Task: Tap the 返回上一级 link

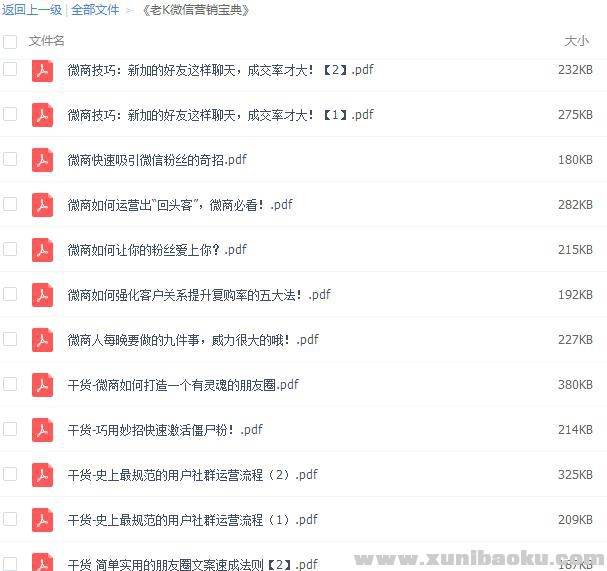Action: [x=31, y=10]
